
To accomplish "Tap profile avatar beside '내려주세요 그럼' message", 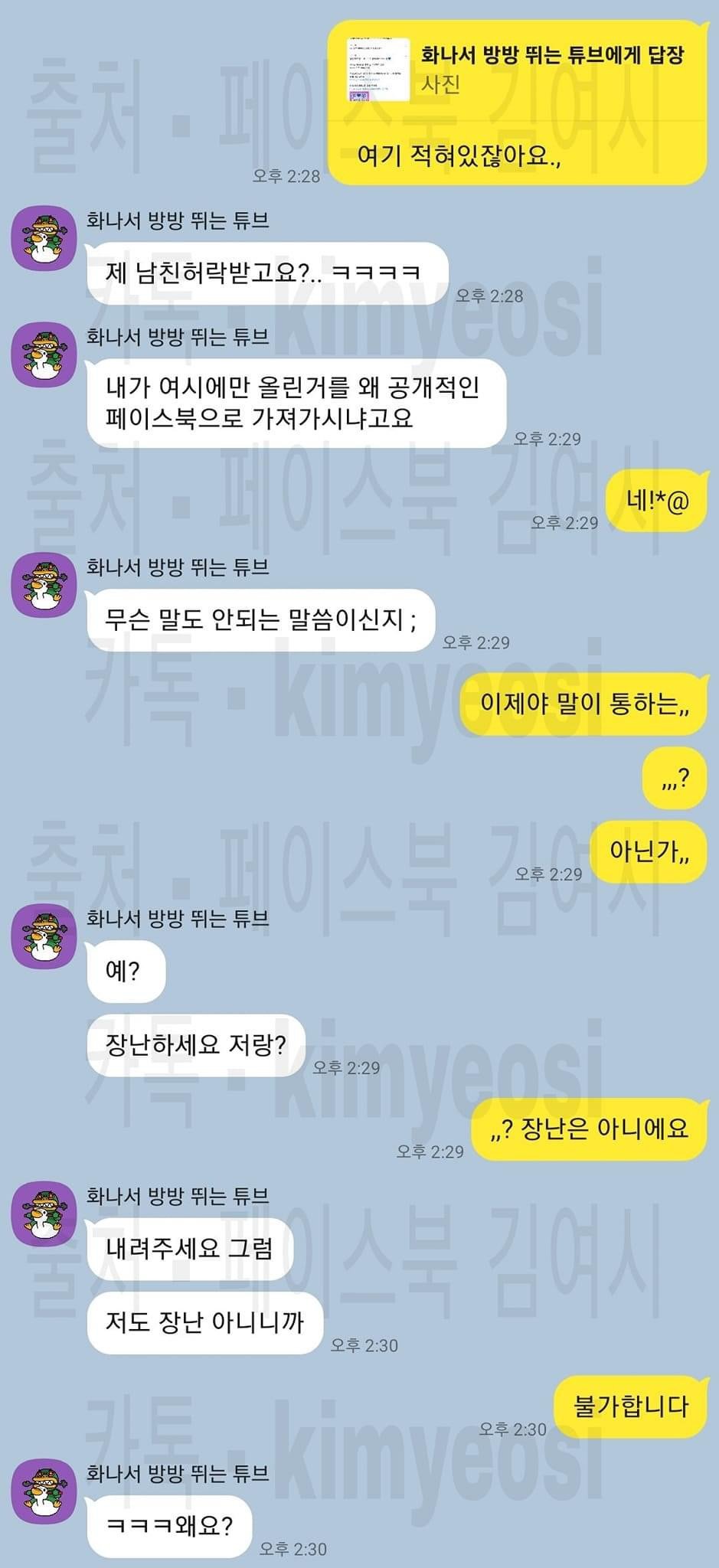I will [44, 1214].
